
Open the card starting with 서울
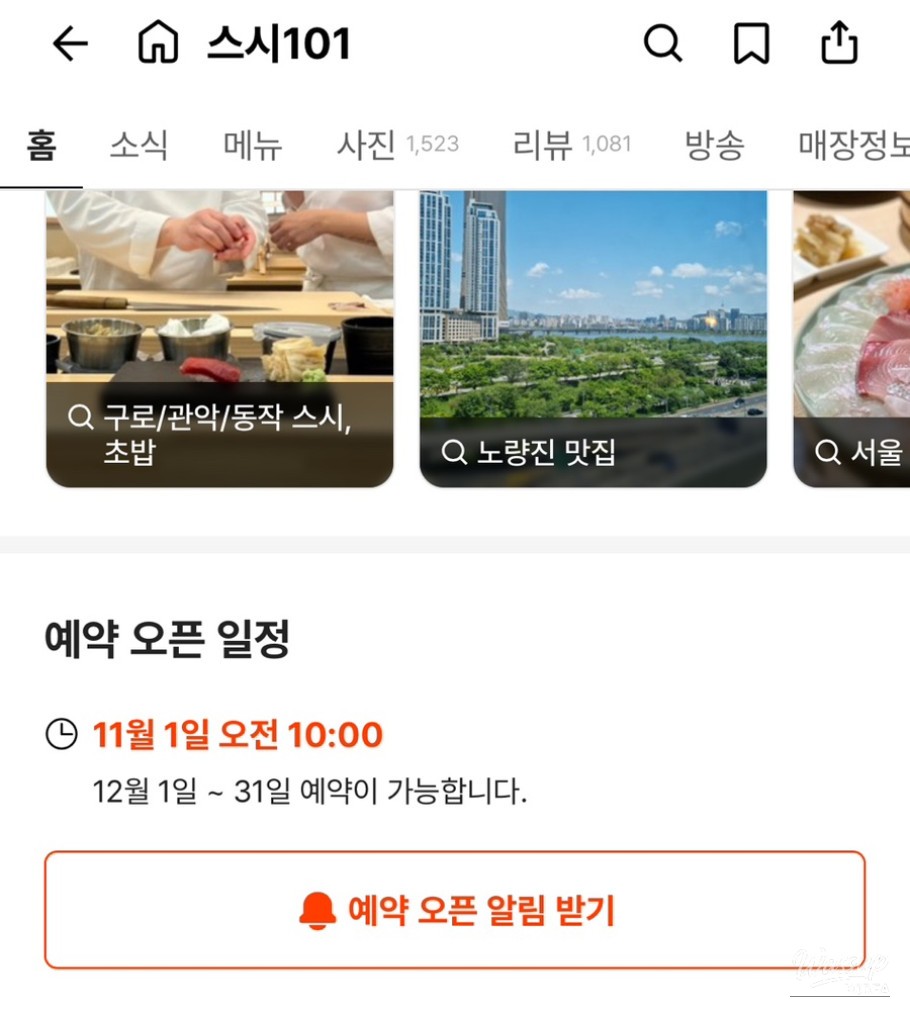click(852, 340)
